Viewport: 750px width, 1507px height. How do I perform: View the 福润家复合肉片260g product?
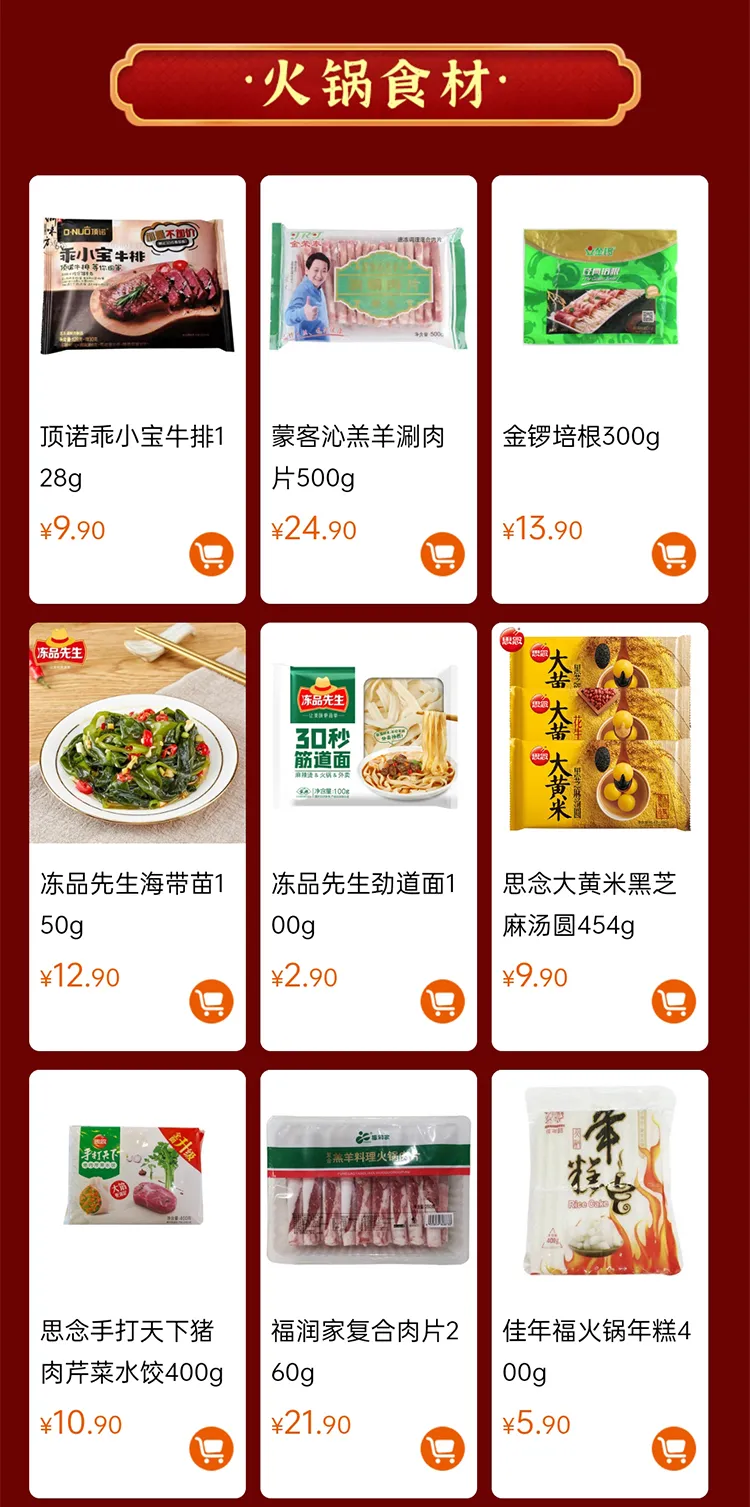[x=368, y=1180]
